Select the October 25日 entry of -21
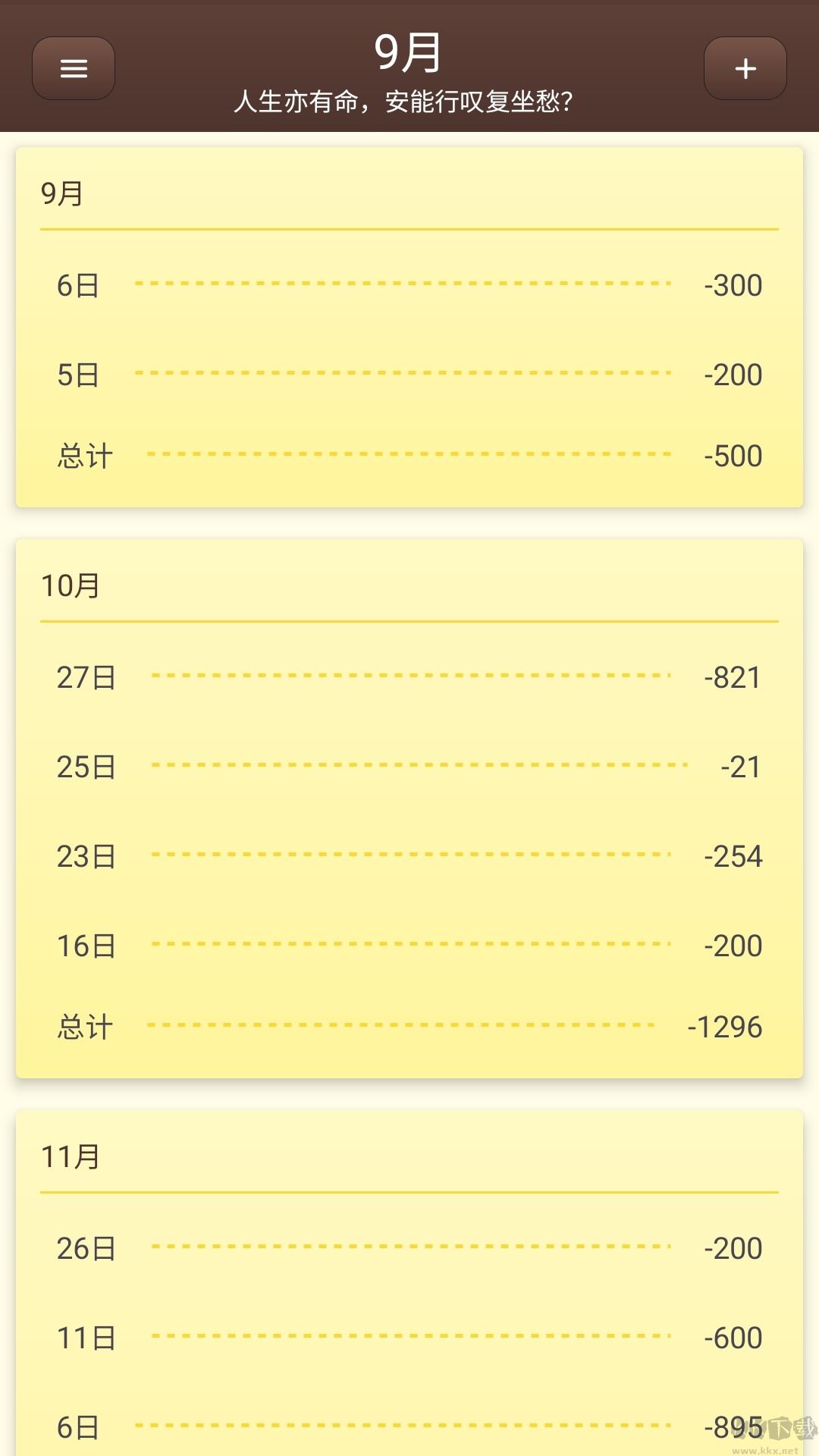 tap(409, 767)
